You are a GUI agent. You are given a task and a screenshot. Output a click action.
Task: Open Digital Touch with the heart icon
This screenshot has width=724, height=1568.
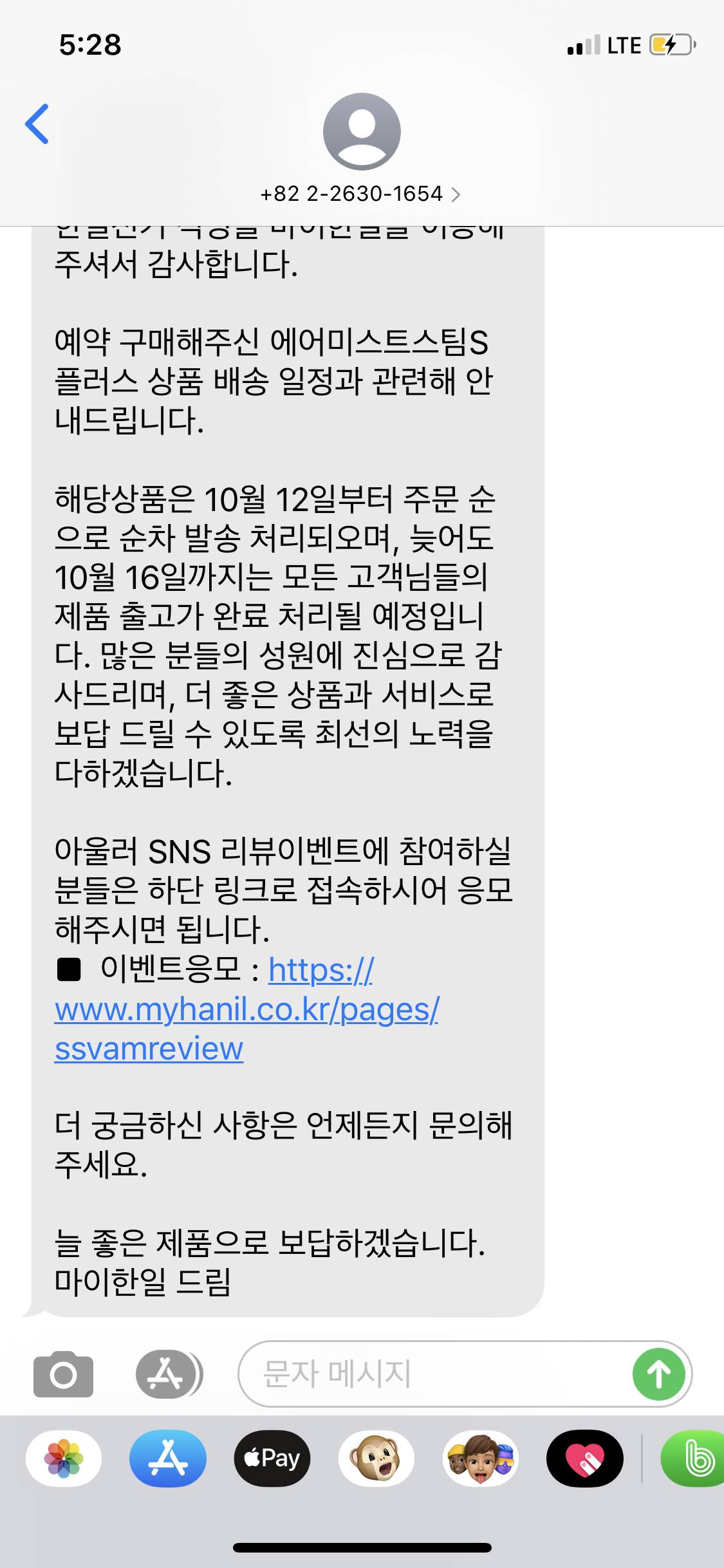[584, 1459]
